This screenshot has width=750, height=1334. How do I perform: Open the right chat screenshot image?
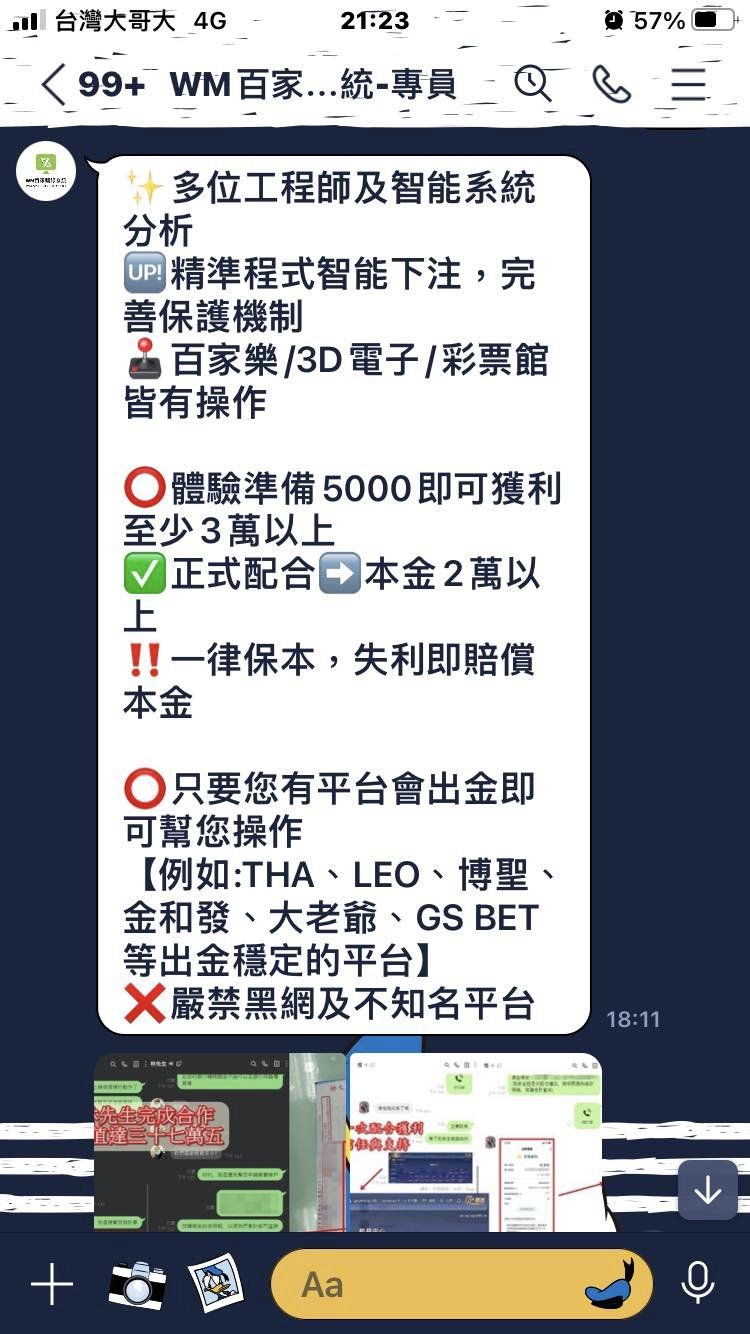[475, 1142]
